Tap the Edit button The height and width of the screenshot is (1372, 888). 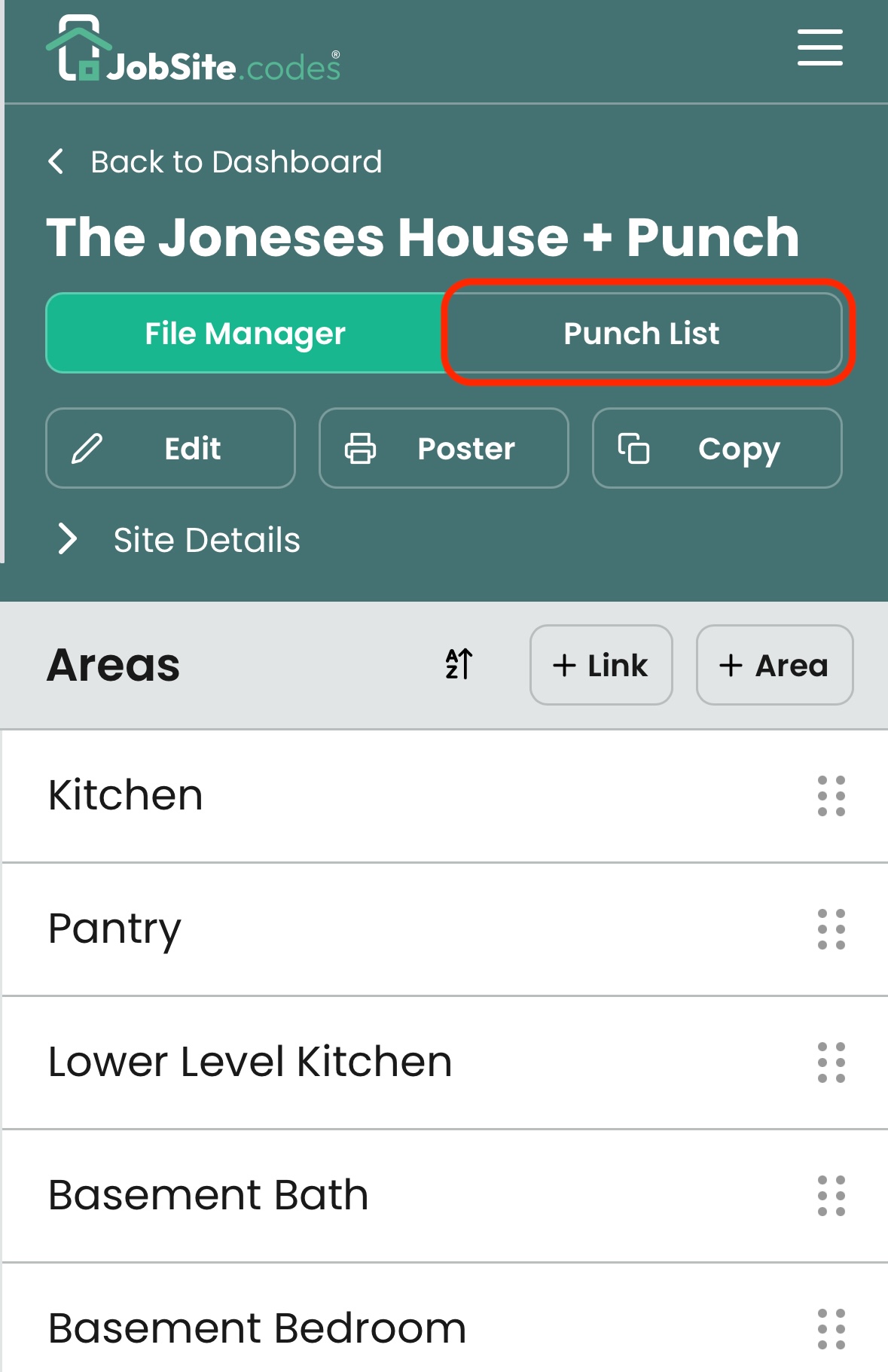170,449
